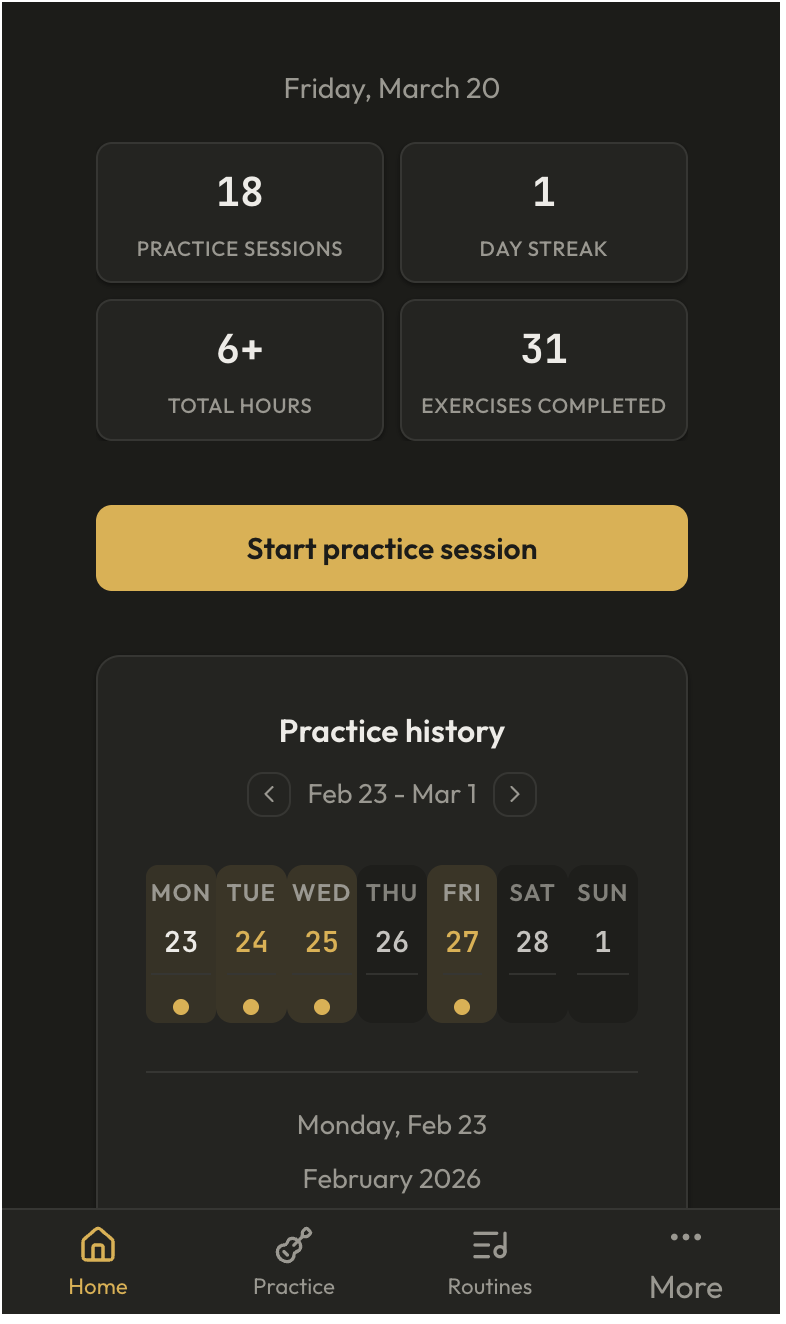The height and width of the screenshot is (1324, 786).
Task: Open the Exercises Completed stat card
Action: coord(543,369)
